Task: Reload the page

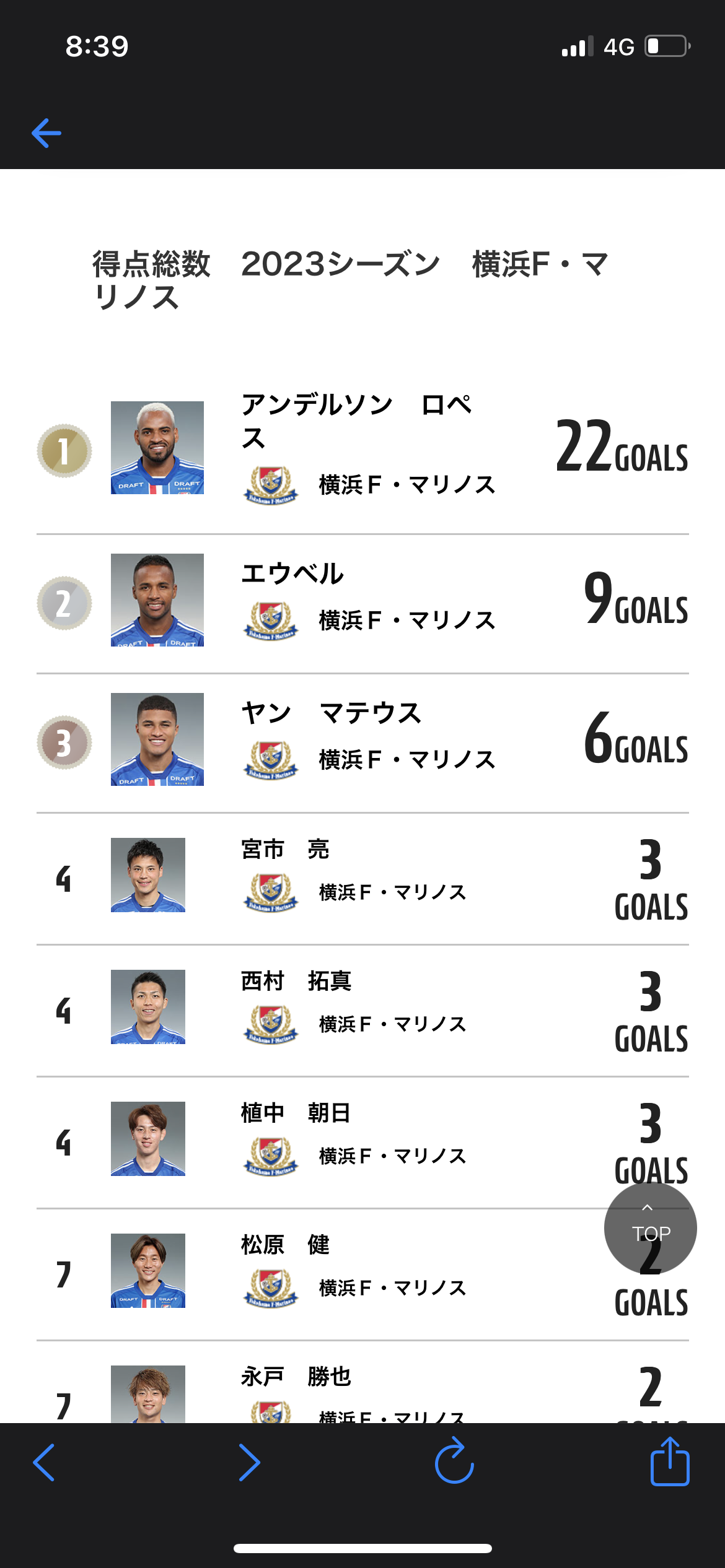Action: (454, 1461)
